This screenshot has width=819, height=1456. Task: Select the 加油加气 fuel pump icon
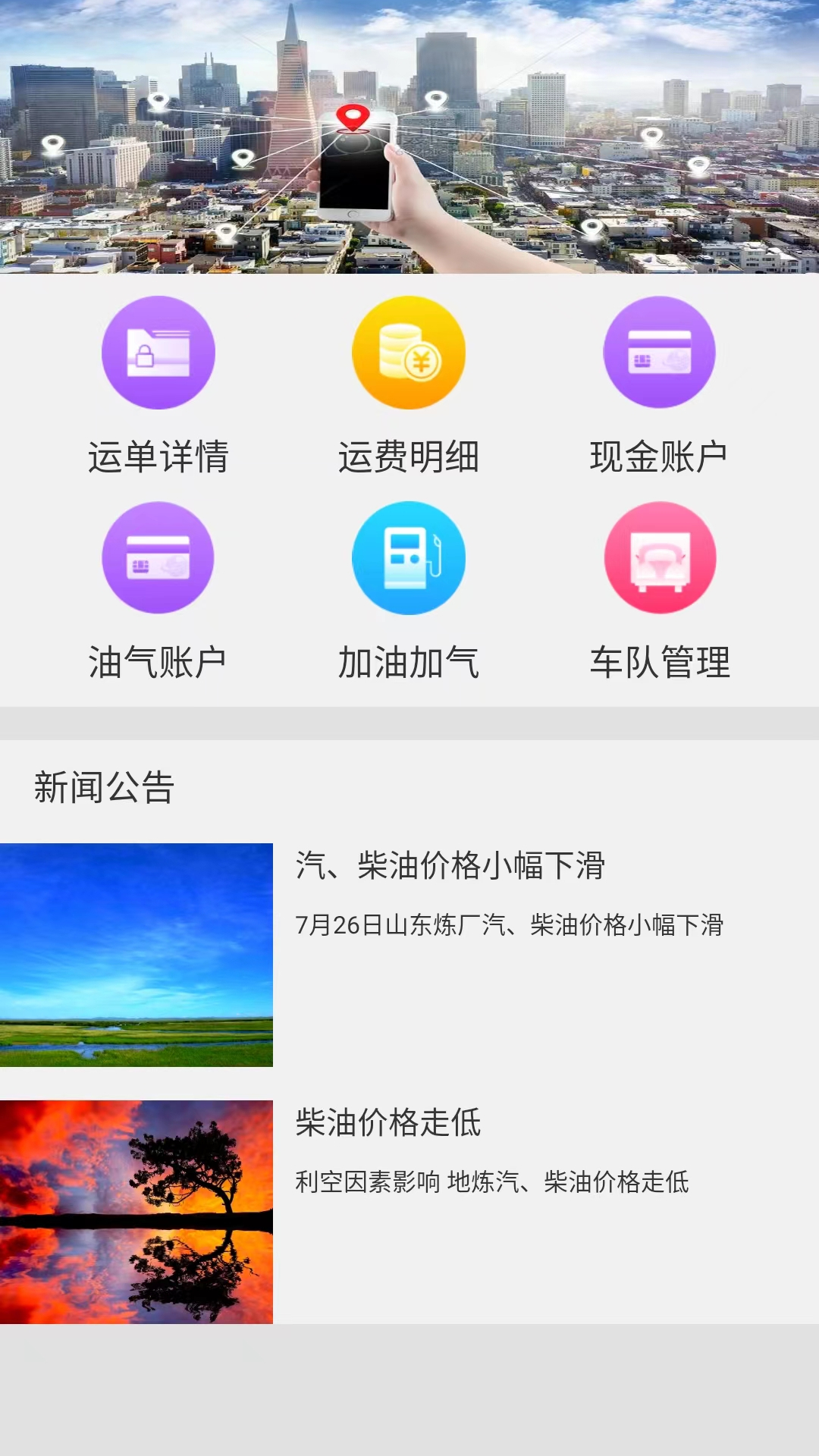[x=408, y=557]
